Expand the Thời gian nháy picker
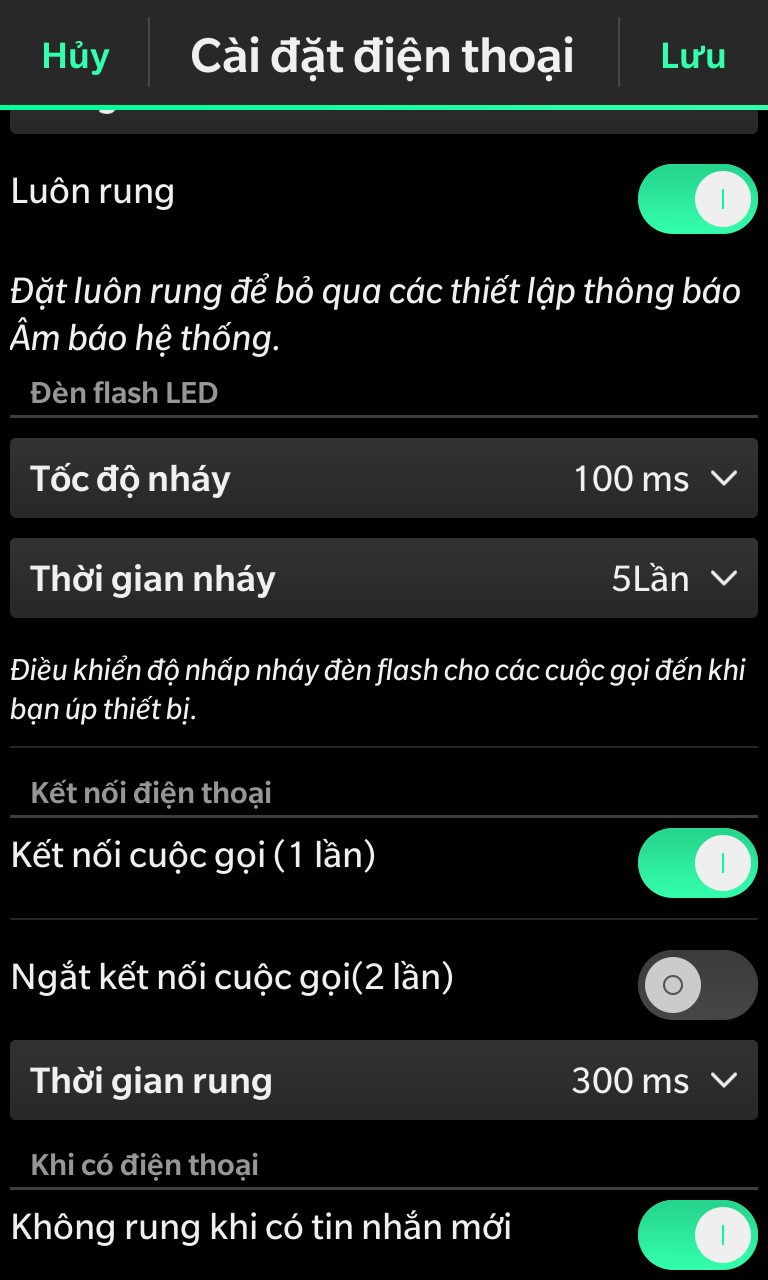Screen dimensions: 768x1280 (x=384, y=579)
